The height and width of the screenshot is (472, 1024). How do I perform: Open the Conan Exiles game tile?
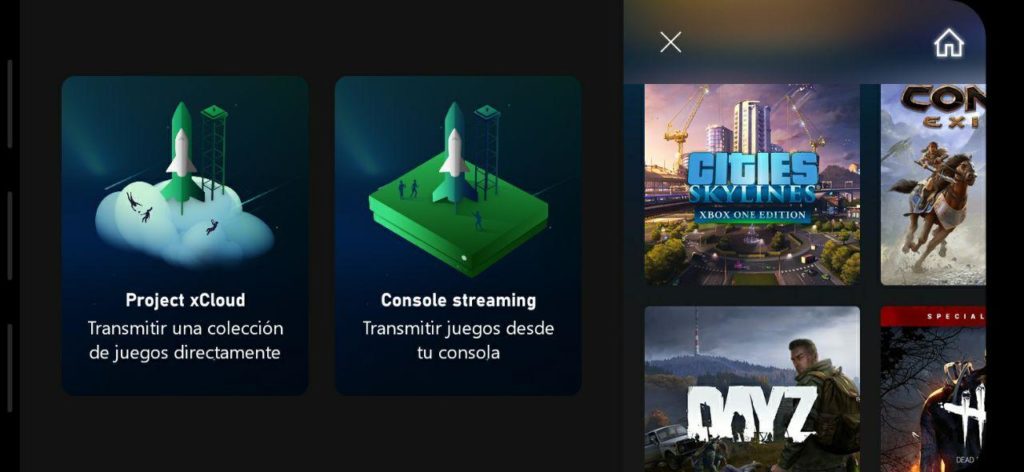point(932,185)
